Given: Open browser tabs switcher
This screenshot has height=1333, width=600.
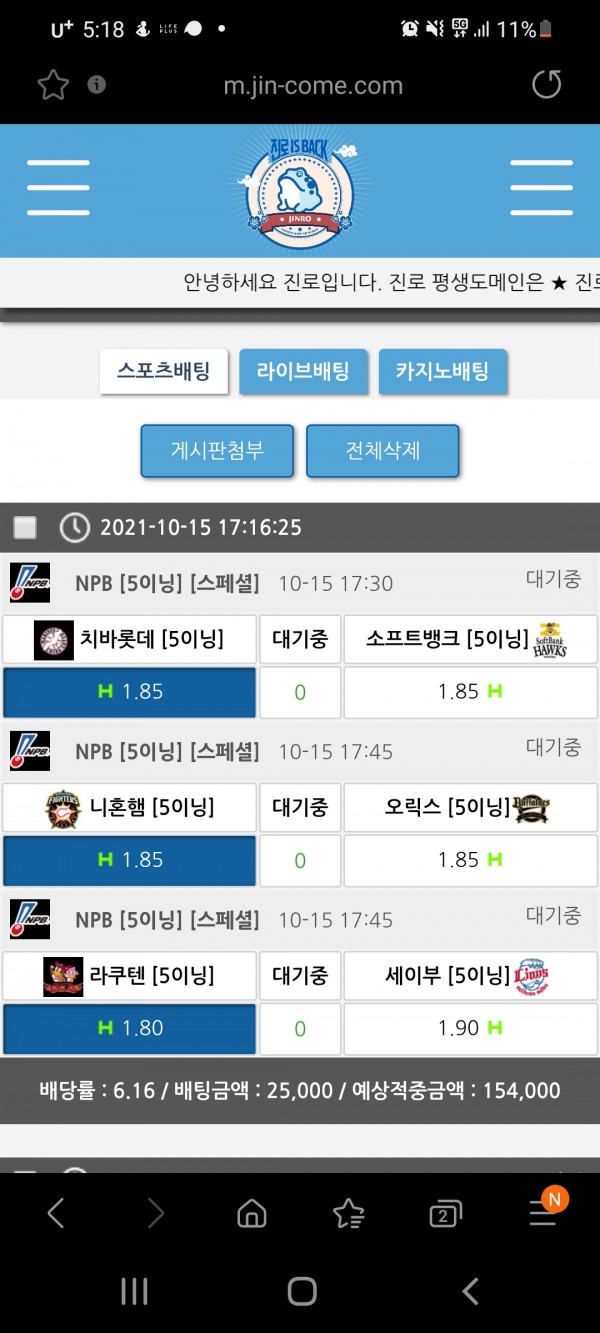Looking at the screenshot, I should coord(445,1214).
